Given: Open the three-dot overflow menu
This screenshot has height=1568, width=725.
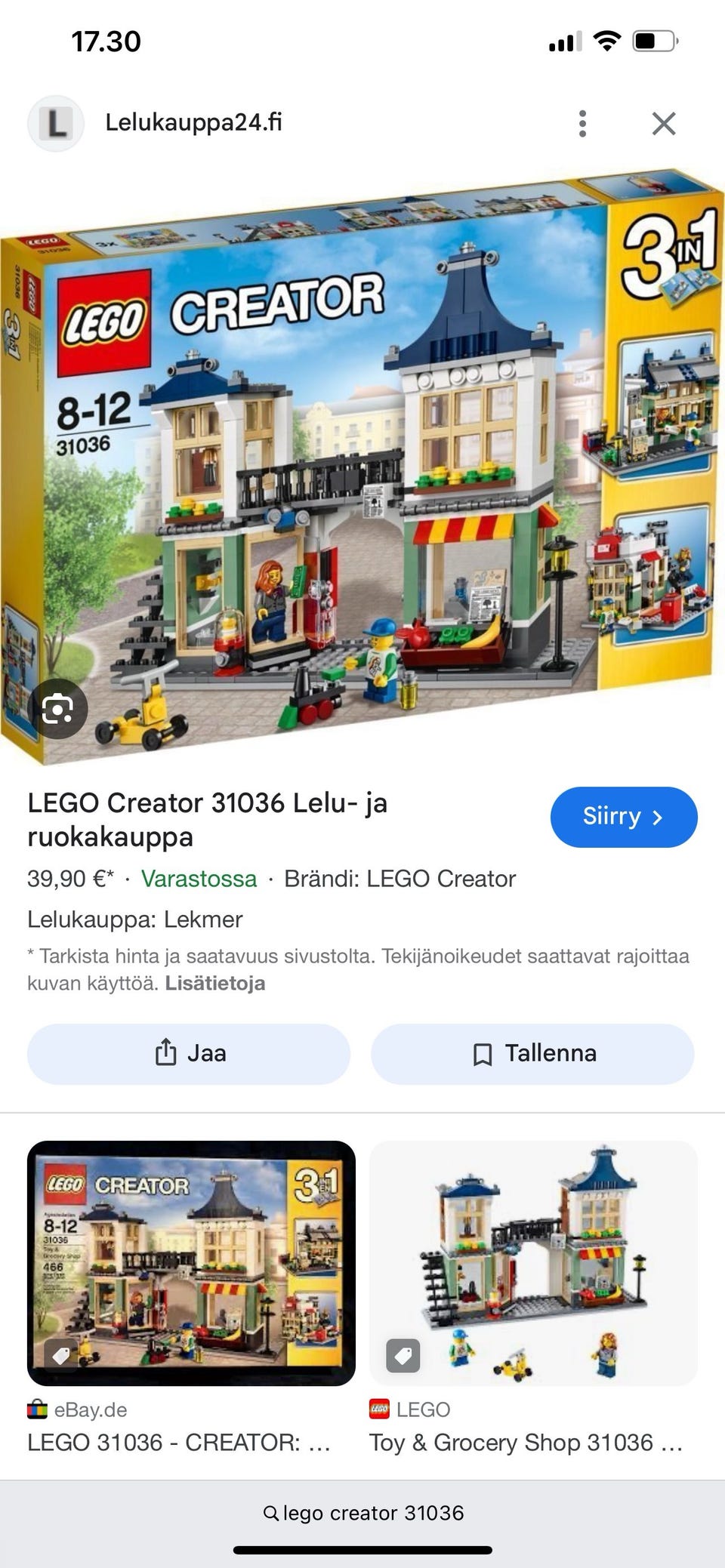Looking at the screenshot, I should [582, 123].
